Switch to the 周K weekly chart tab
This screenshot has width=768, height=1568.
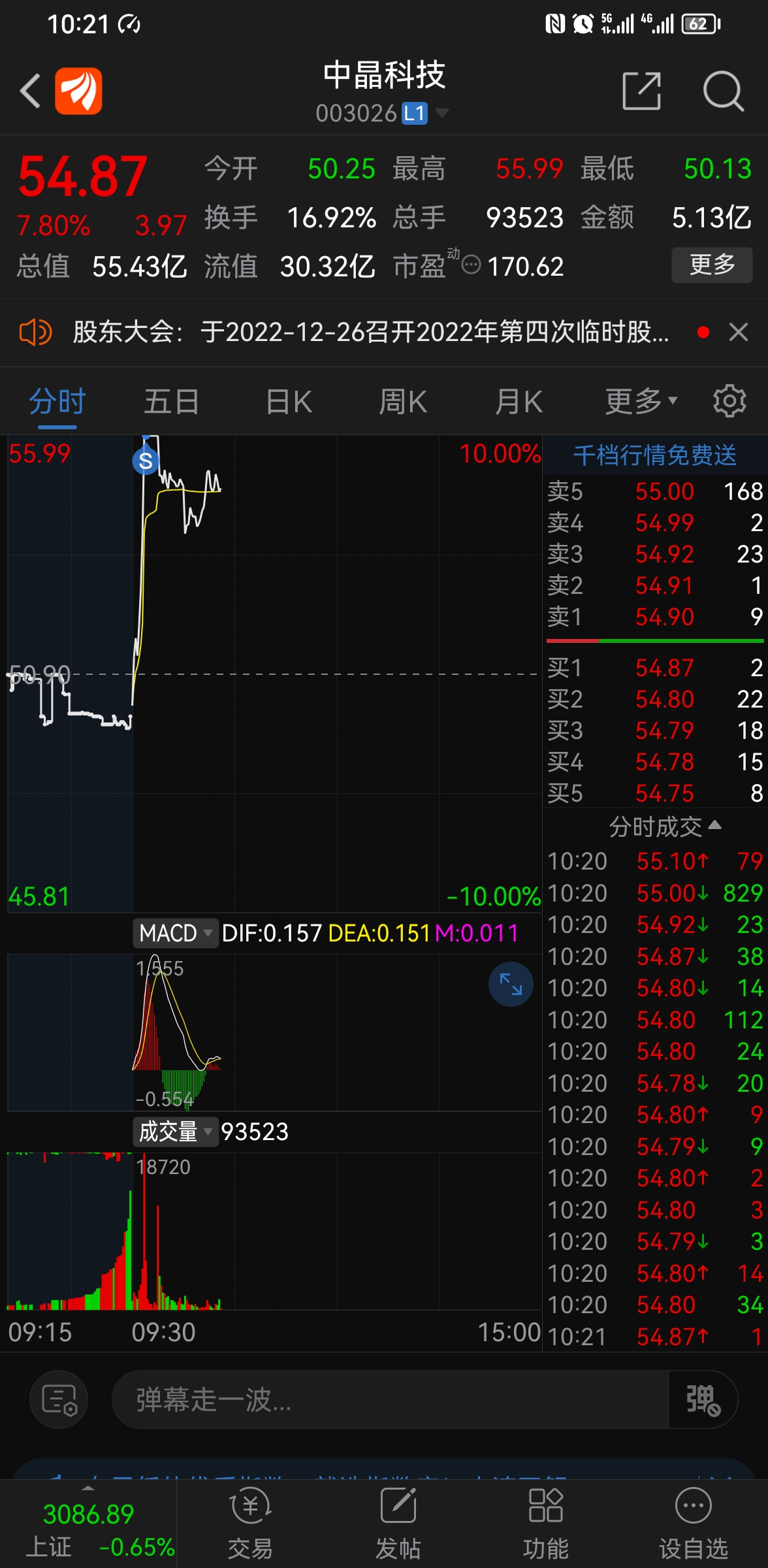pos(402,400)
